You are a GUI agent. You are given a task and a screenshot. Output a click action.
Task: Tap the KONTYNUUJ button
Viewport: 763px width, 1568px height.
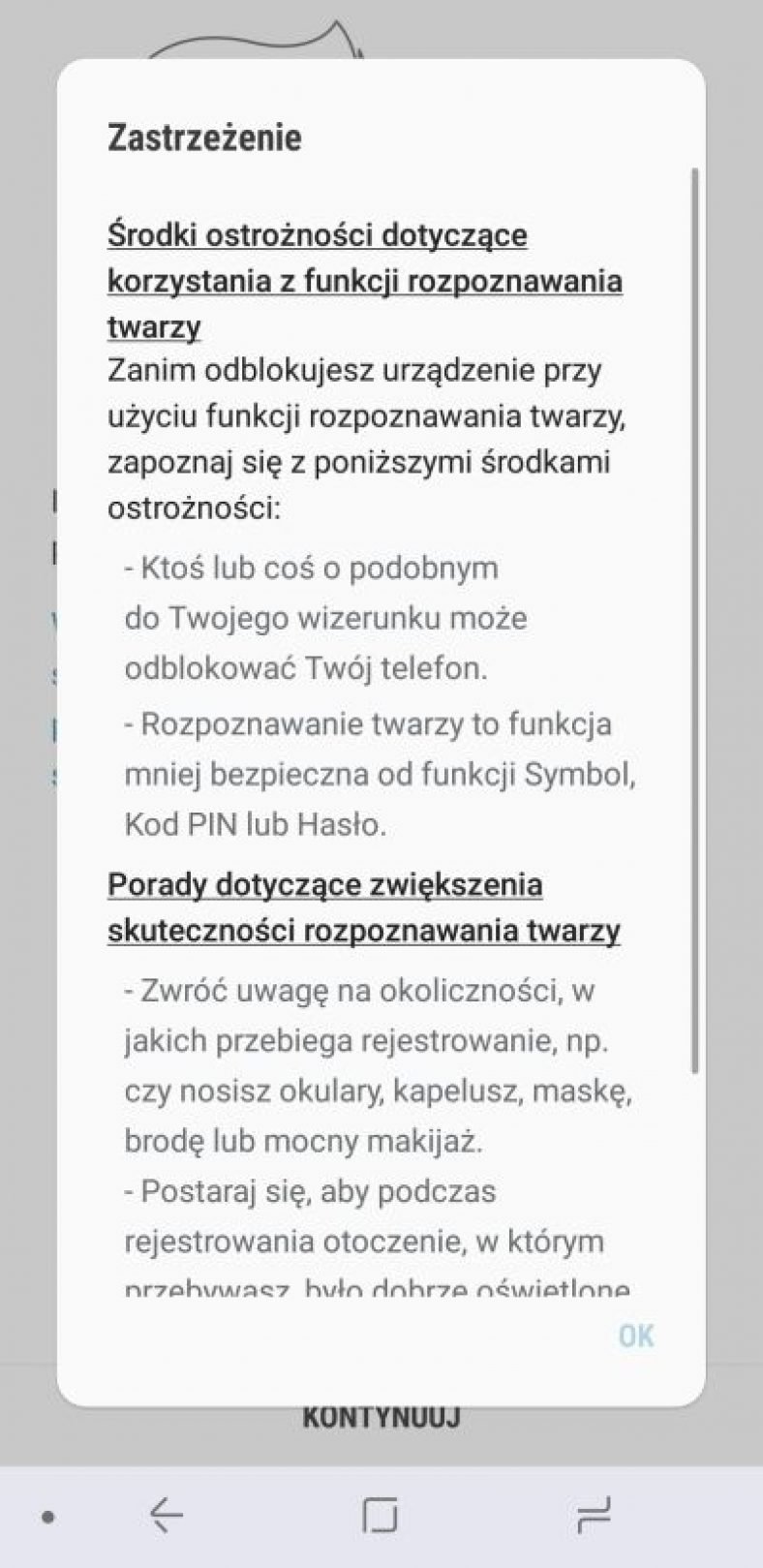tap(381, 1417)
